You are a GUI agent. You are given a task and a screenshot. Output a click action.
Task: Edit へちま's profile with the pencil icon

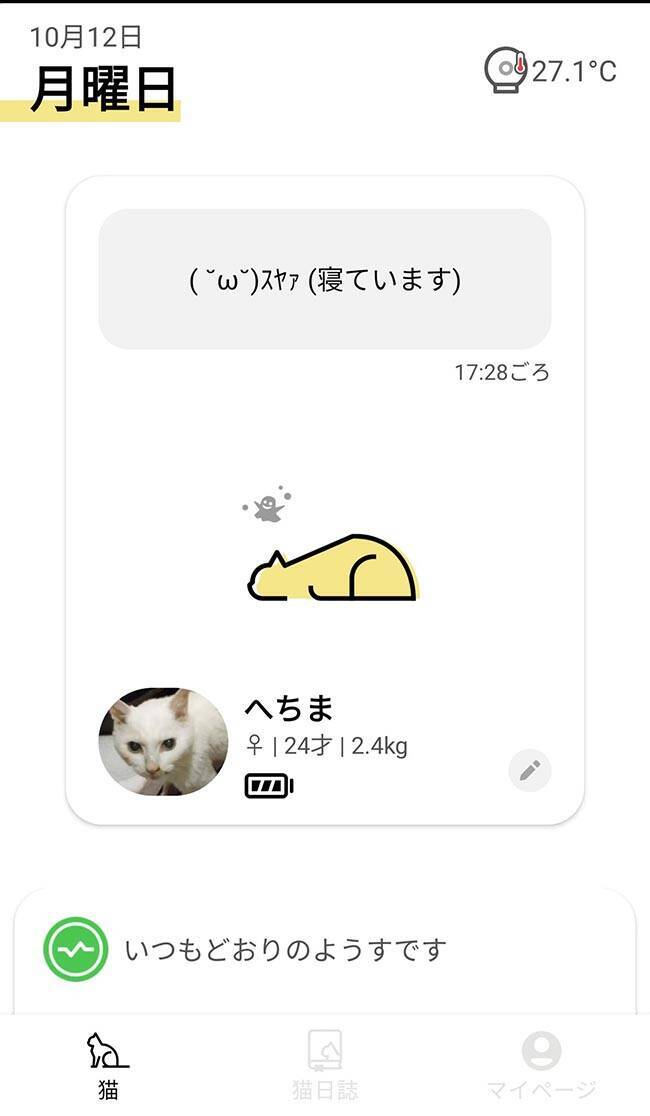coord(530,770)
